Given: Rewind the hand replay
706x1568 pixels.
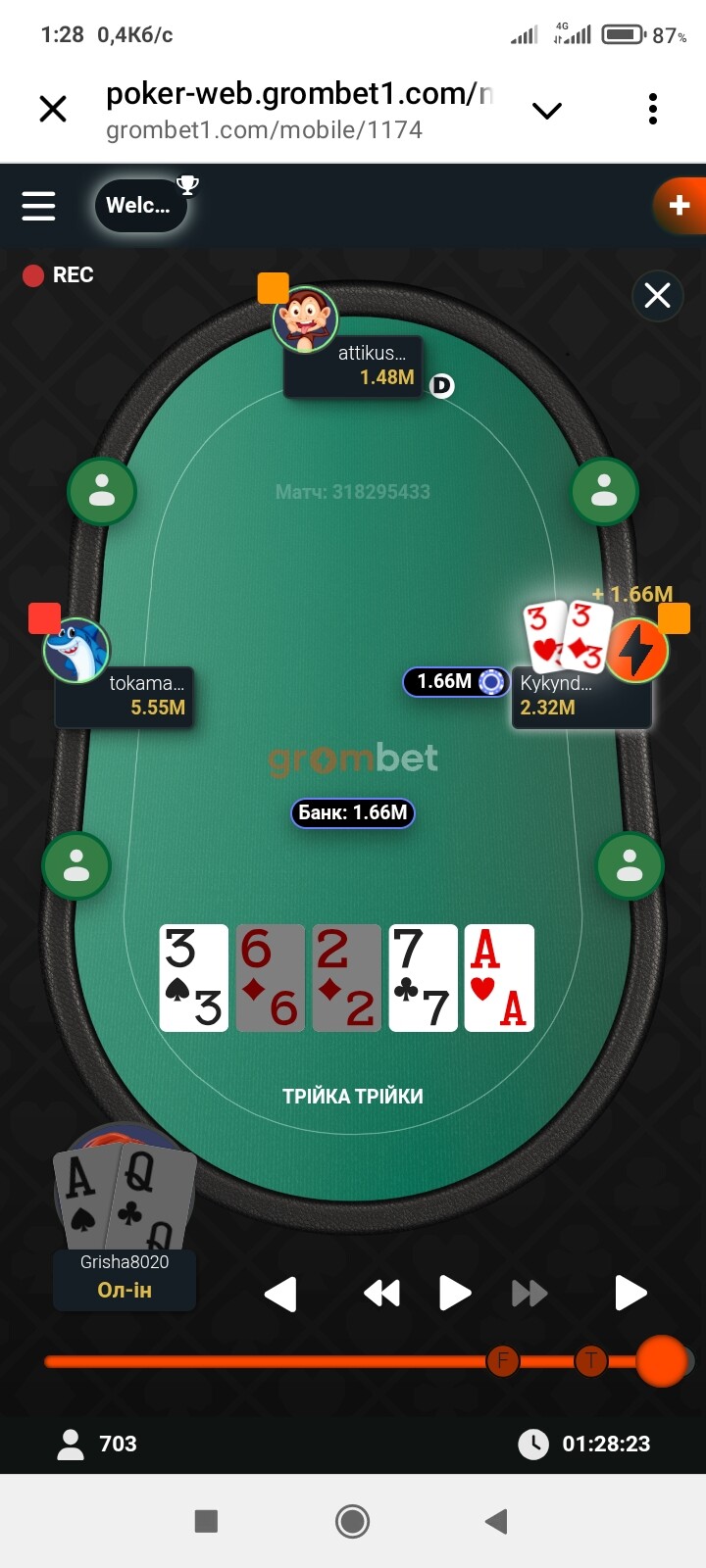Looking at the screenshot, I should click(x=381, y=1294).
